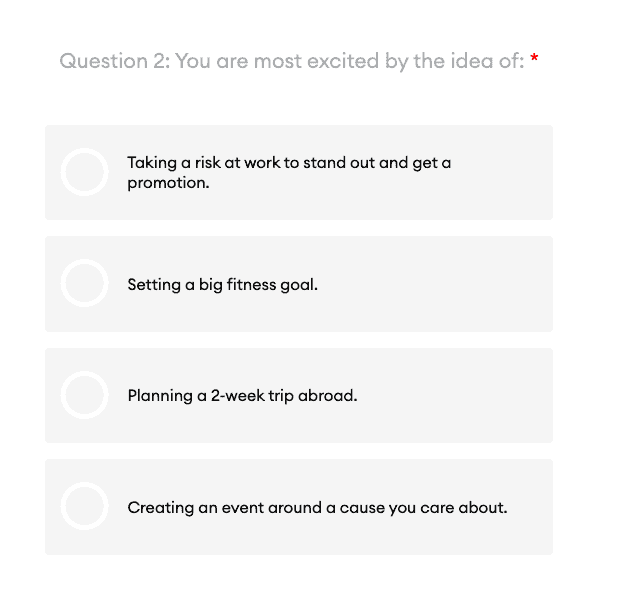Choose 'Setting a big fitness goal' answer
Image resolution: width=619 pixels, height=609 pixels.
pyautogui.click(x=84, y=284)
